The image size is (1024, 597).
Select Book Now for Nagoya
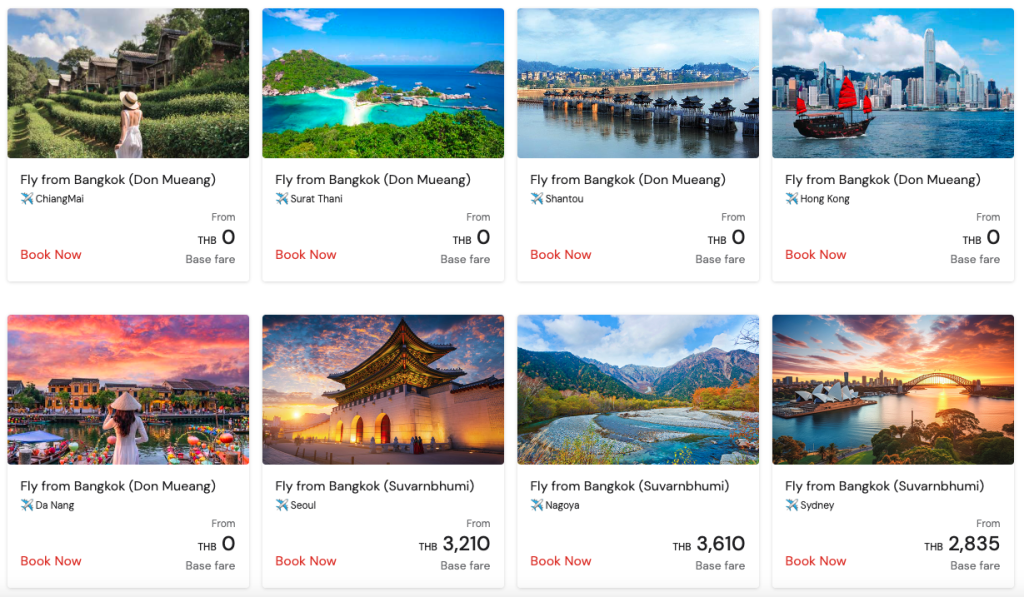coord(561,561)
